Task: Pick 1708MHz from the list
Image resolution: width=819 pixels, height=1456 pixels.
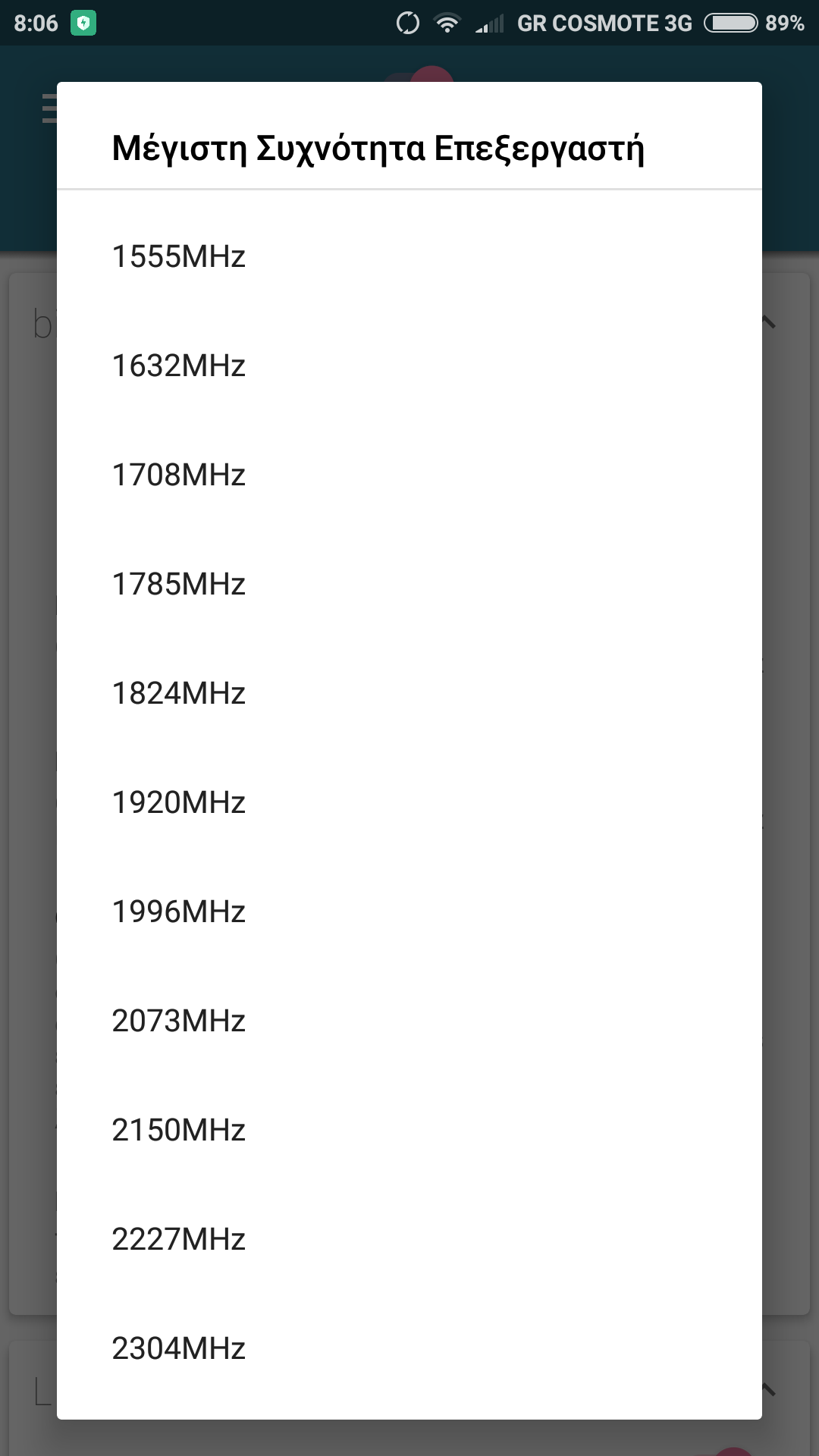Action: point(179,475)
